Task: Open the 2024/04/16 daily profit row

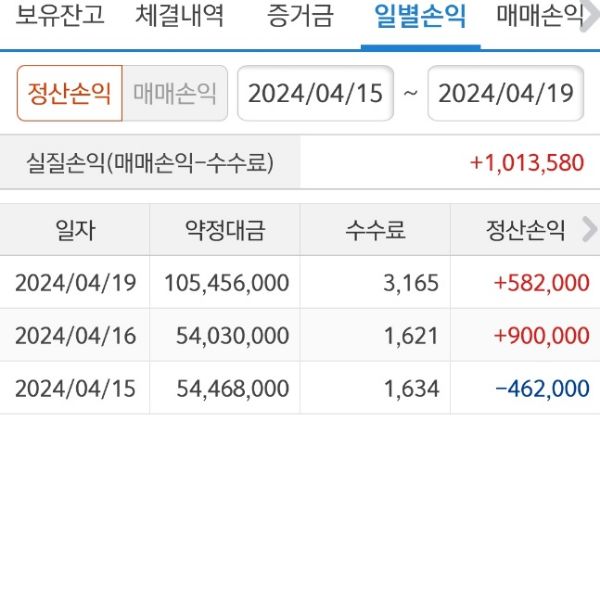Action: [300, 336]
